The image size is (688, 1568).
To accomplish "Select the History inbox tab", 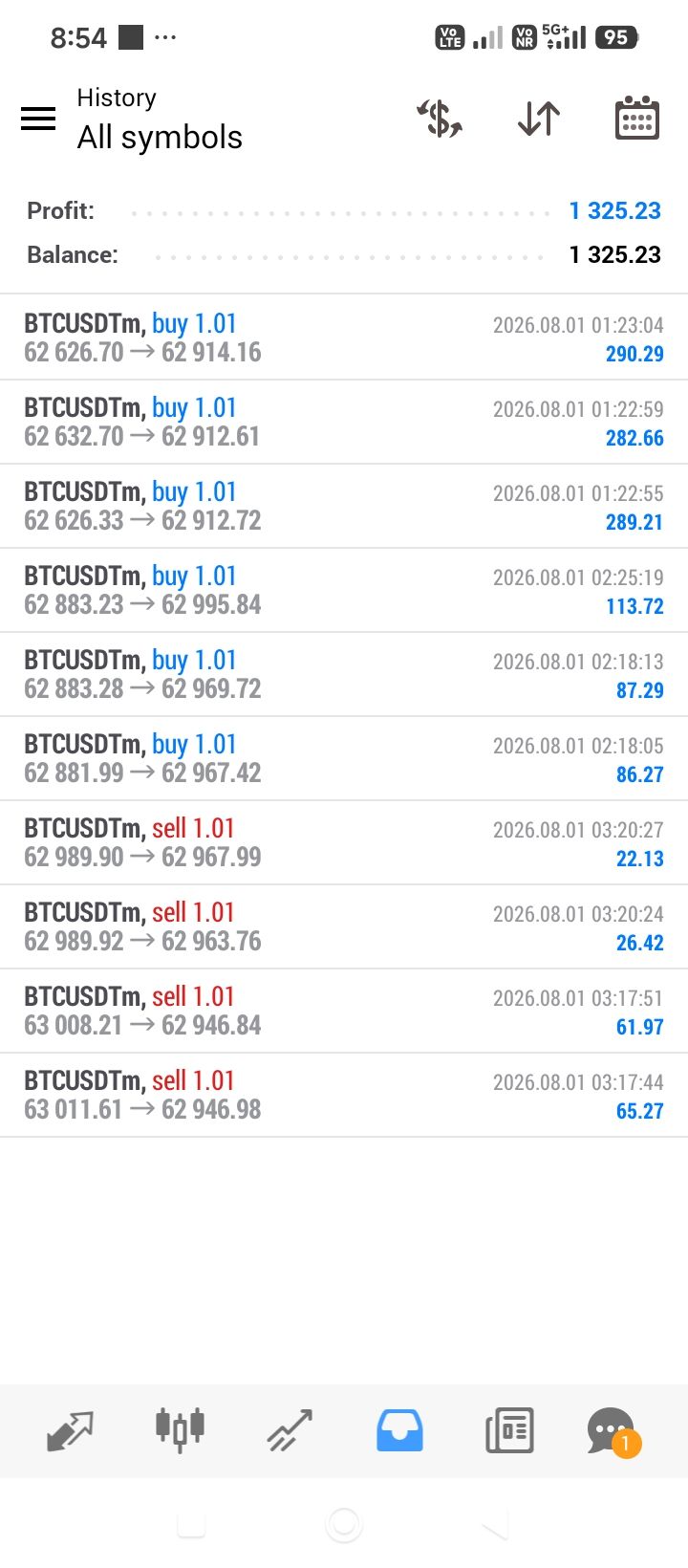I will [399, 1430].
